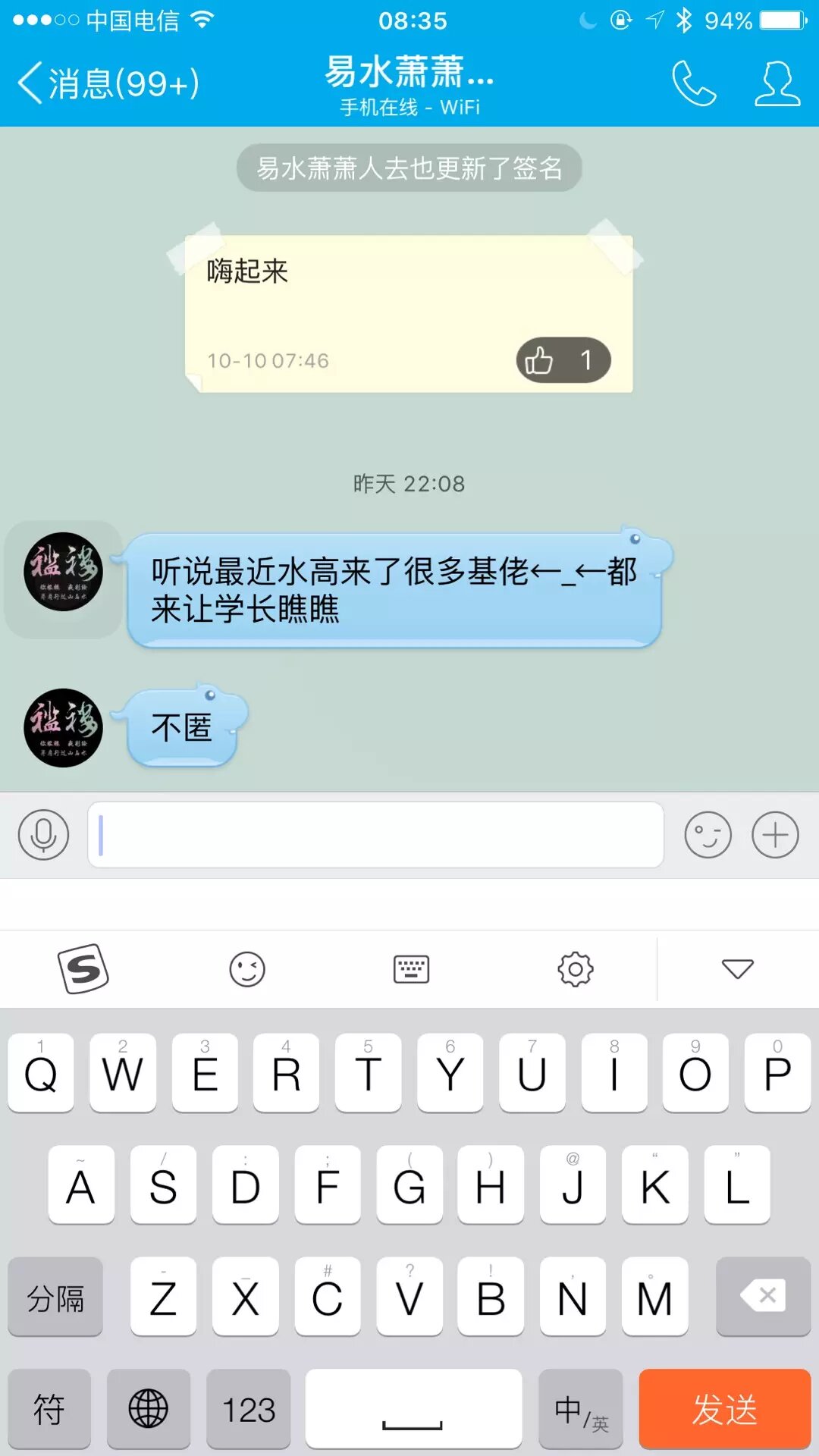This screenshot has width=819, height=1456.
Task: Toggle 中/英 input language
Action: pos(581,1409)
